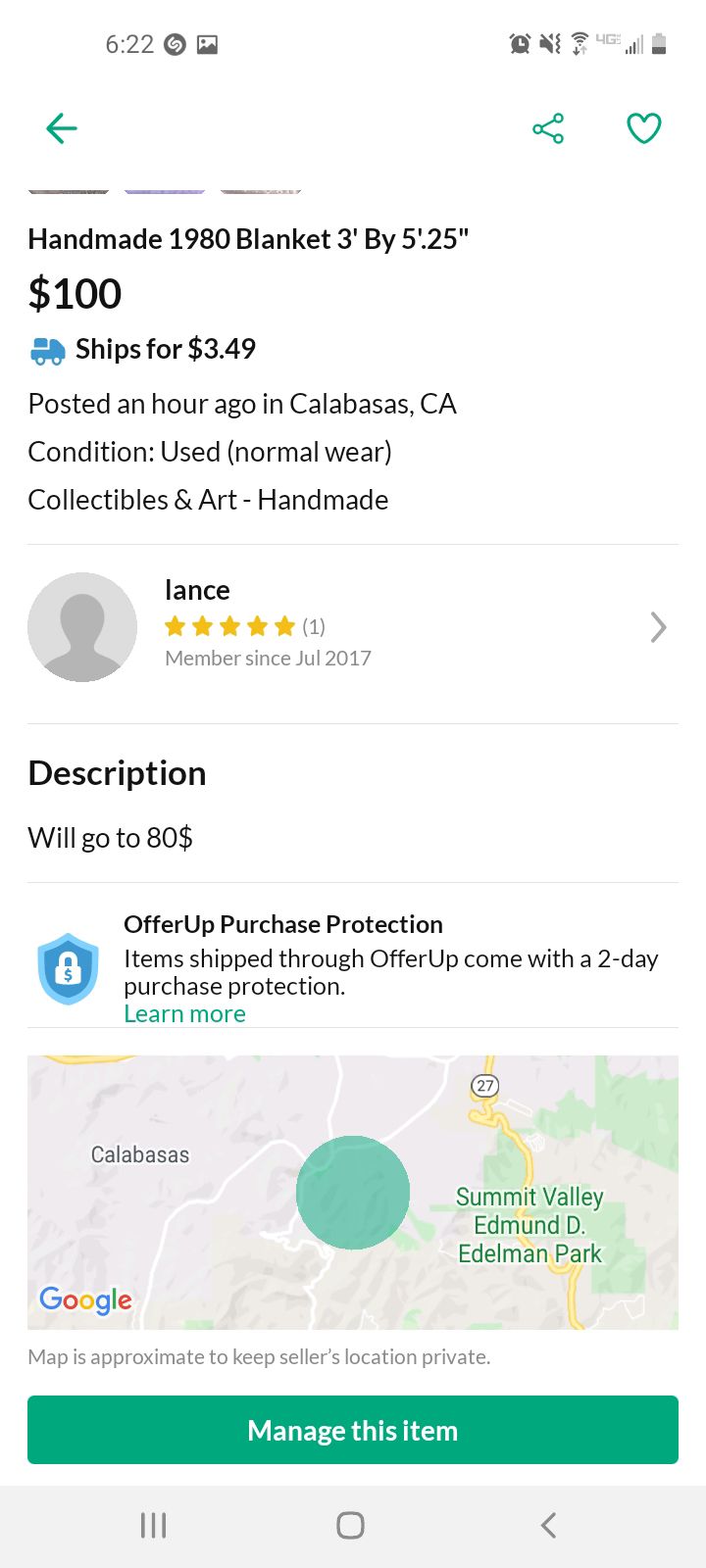Tap Learn more about Purchase Protection
Screen dimensions: 706x1568
point(184,1014)
